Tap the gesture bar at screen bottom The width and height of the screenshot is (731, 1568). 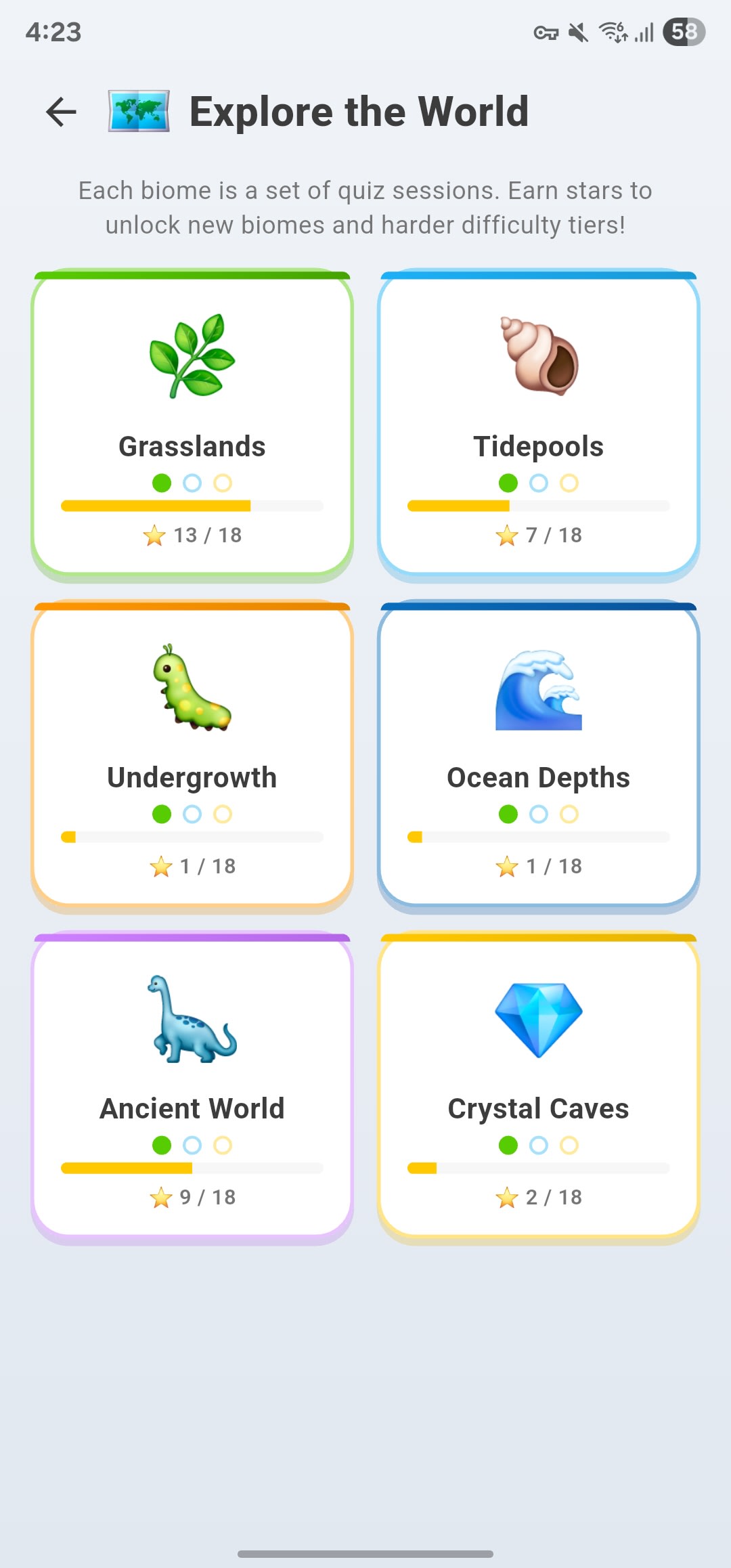pos(365,1552)
